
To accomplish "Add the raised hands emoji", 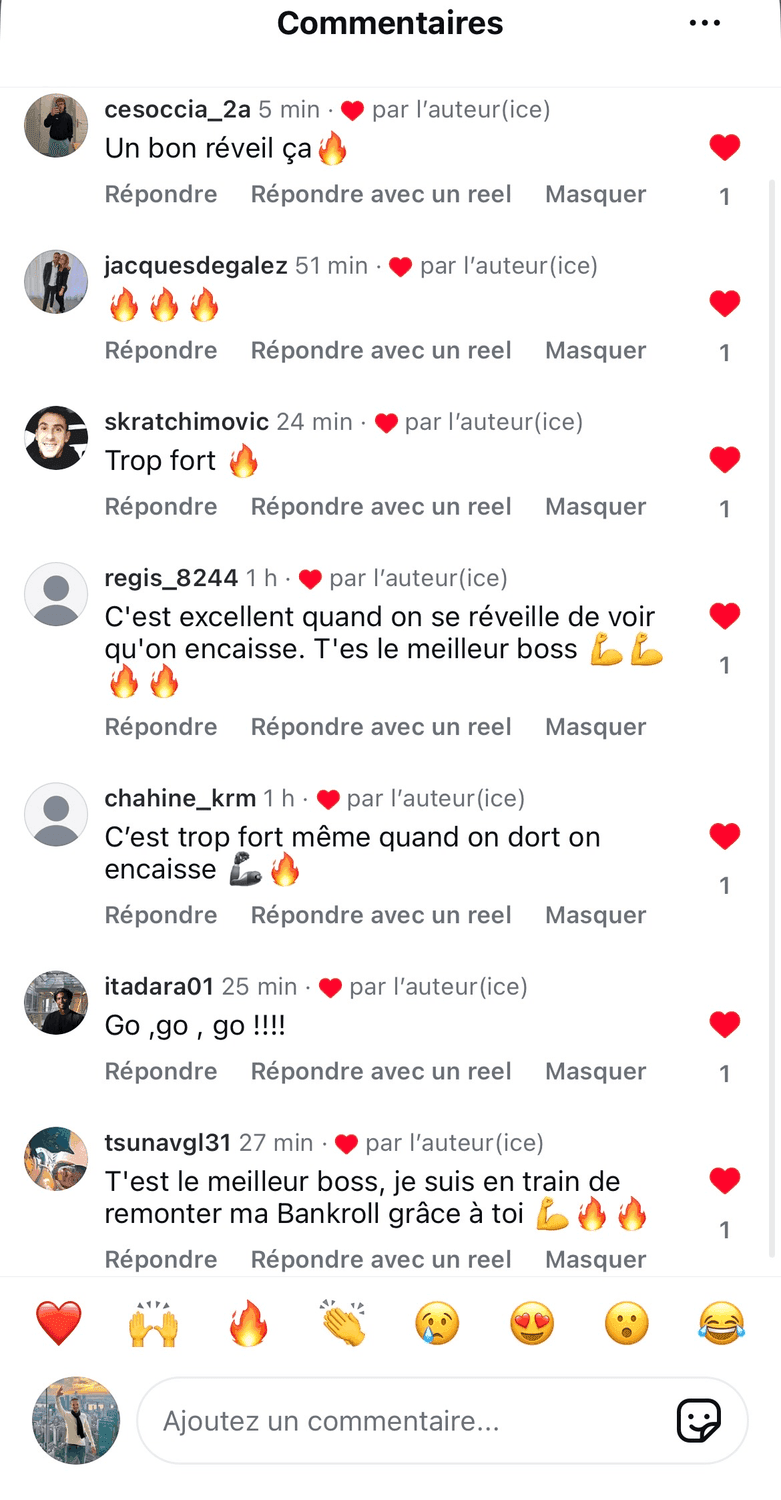I will click(153, 1324).
